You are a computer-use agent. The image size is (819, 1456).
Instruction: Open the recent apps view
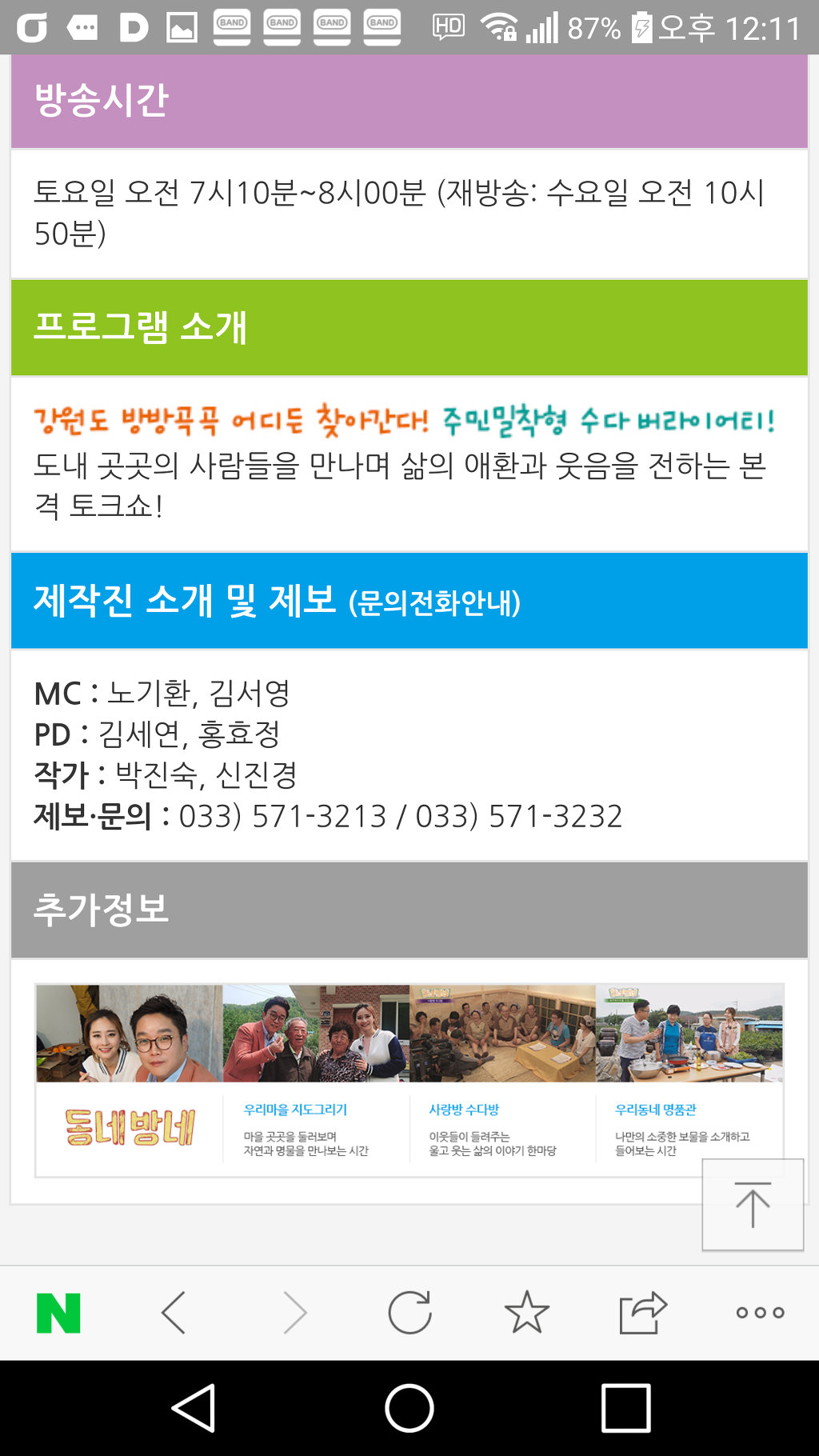[x=625, y=1408]
